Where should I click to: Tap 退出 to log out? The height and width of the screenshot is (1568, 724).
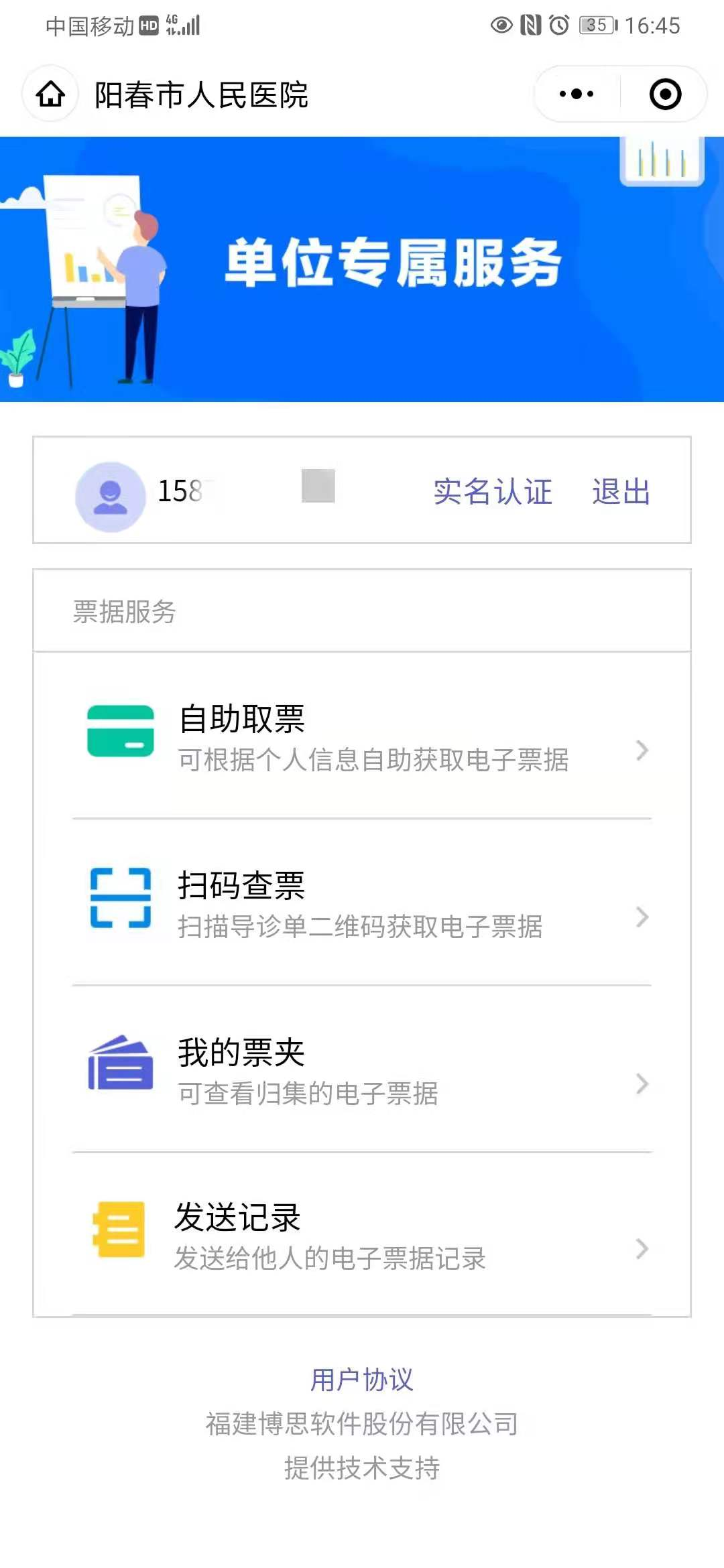[621, 491]
